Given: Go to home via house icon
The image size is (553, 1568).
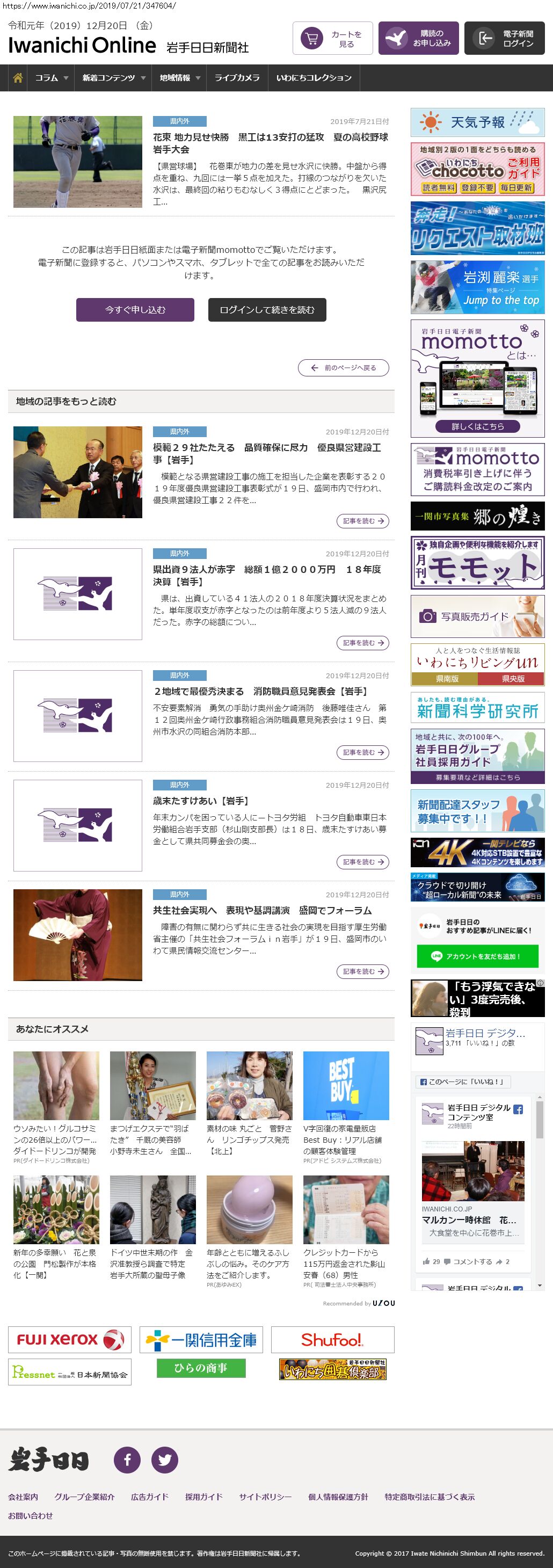Looking at the screenshot, I should 18,78.
